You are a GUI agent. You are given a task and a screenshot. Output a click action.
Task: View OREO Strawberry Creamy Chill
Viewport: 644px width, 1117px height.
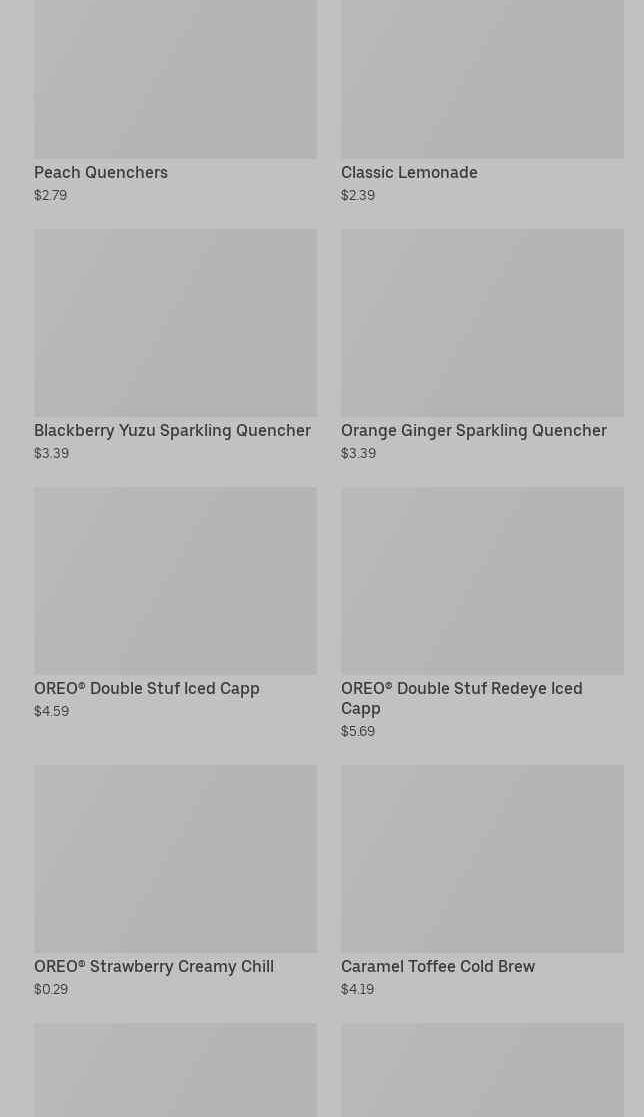[154, 966]
